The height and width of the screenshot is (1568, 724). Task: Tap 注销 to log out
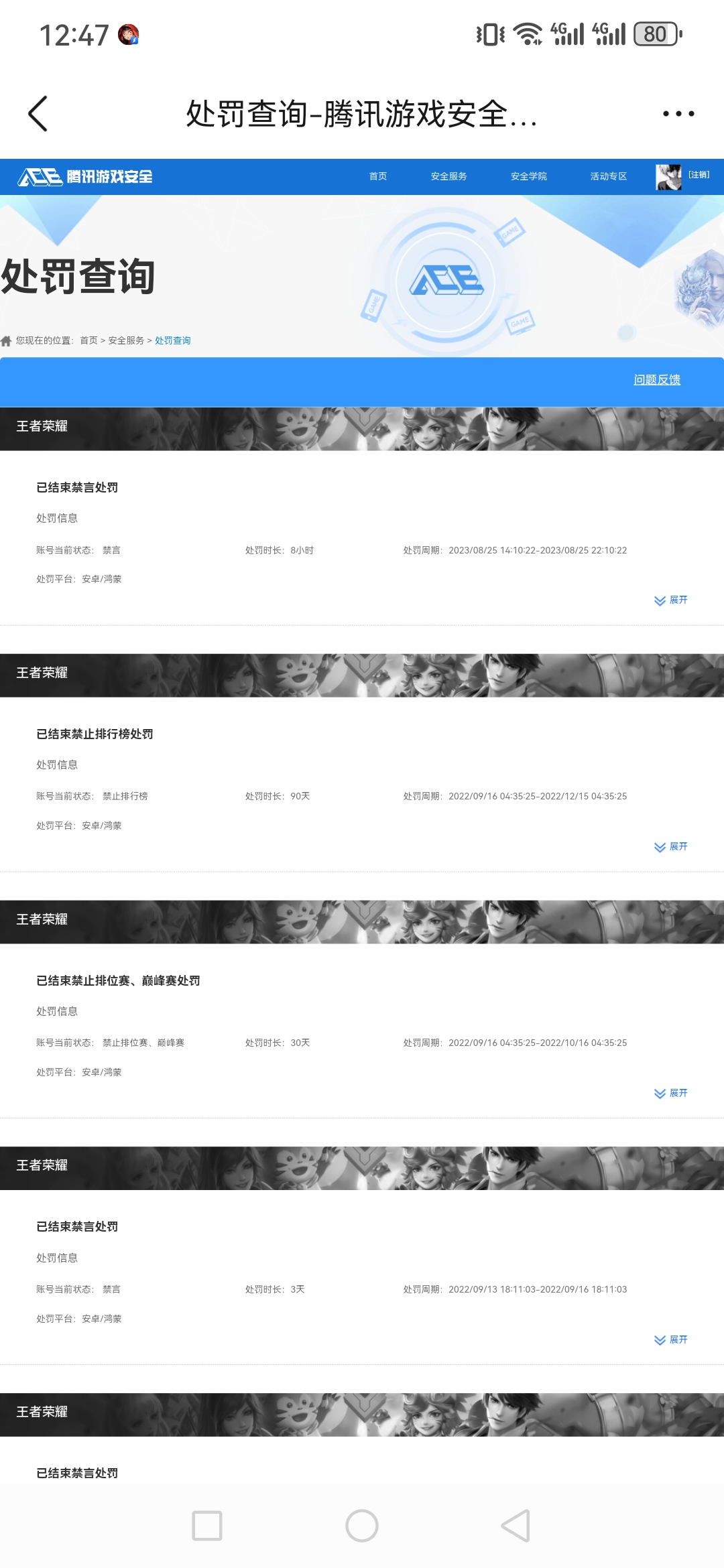pyautogui.click(x=699, y=175)
